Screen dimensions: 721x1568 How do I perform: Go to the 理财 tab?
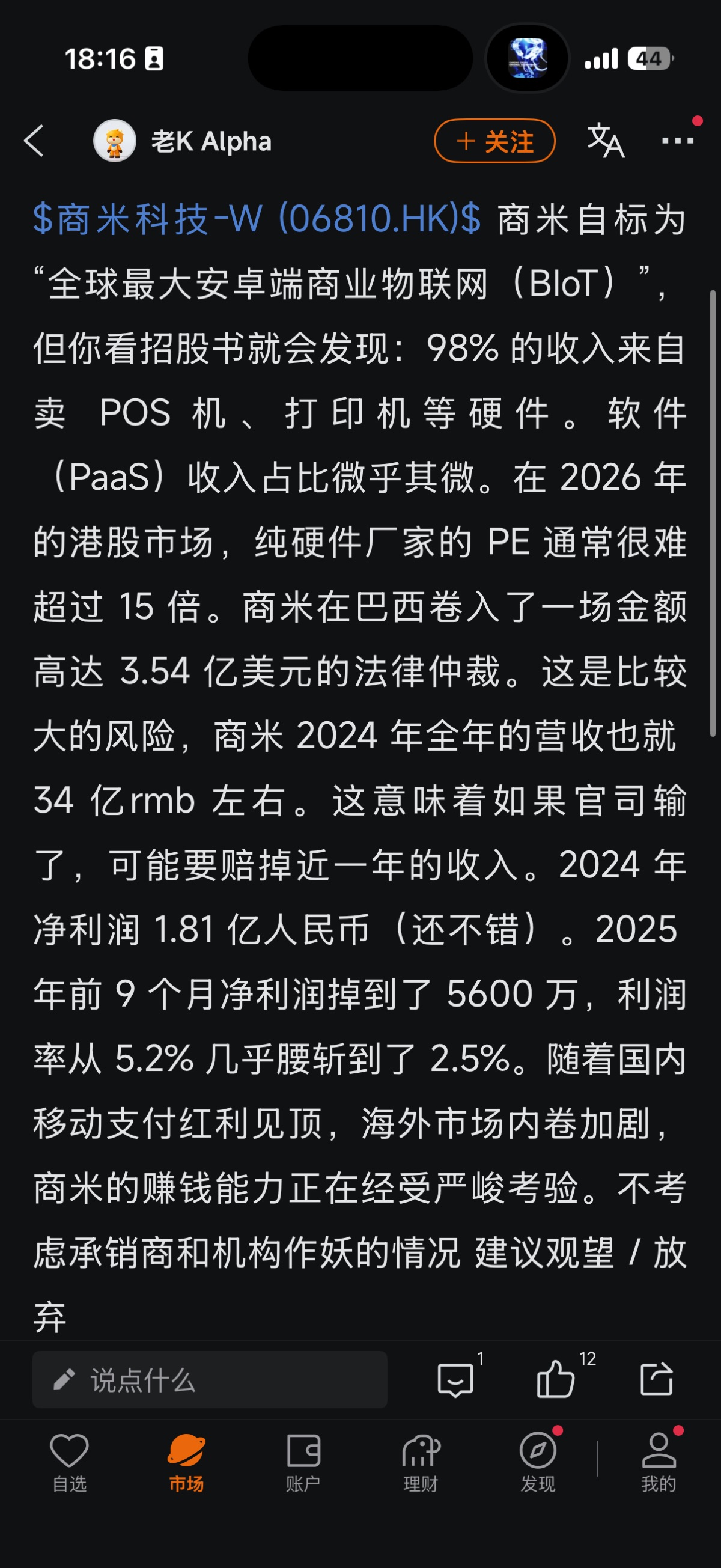pos(421,1462)
